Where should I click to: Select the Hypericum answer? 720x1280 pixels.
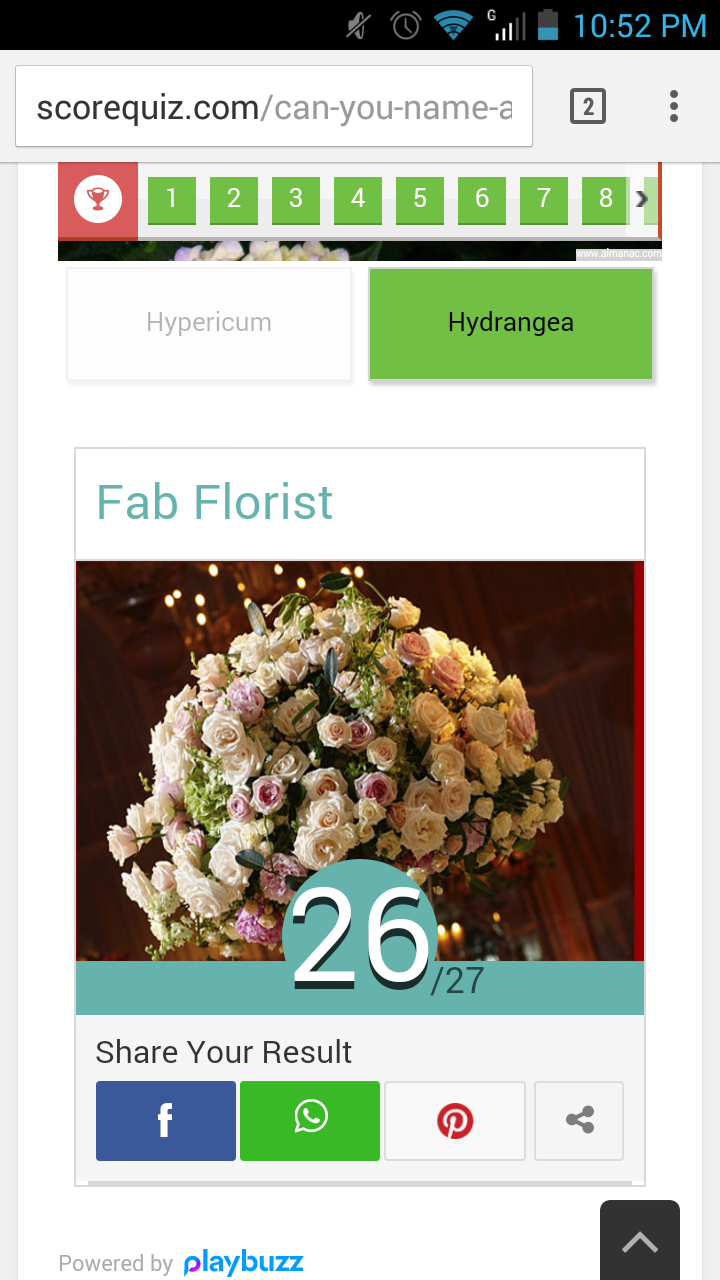[209, 323]
